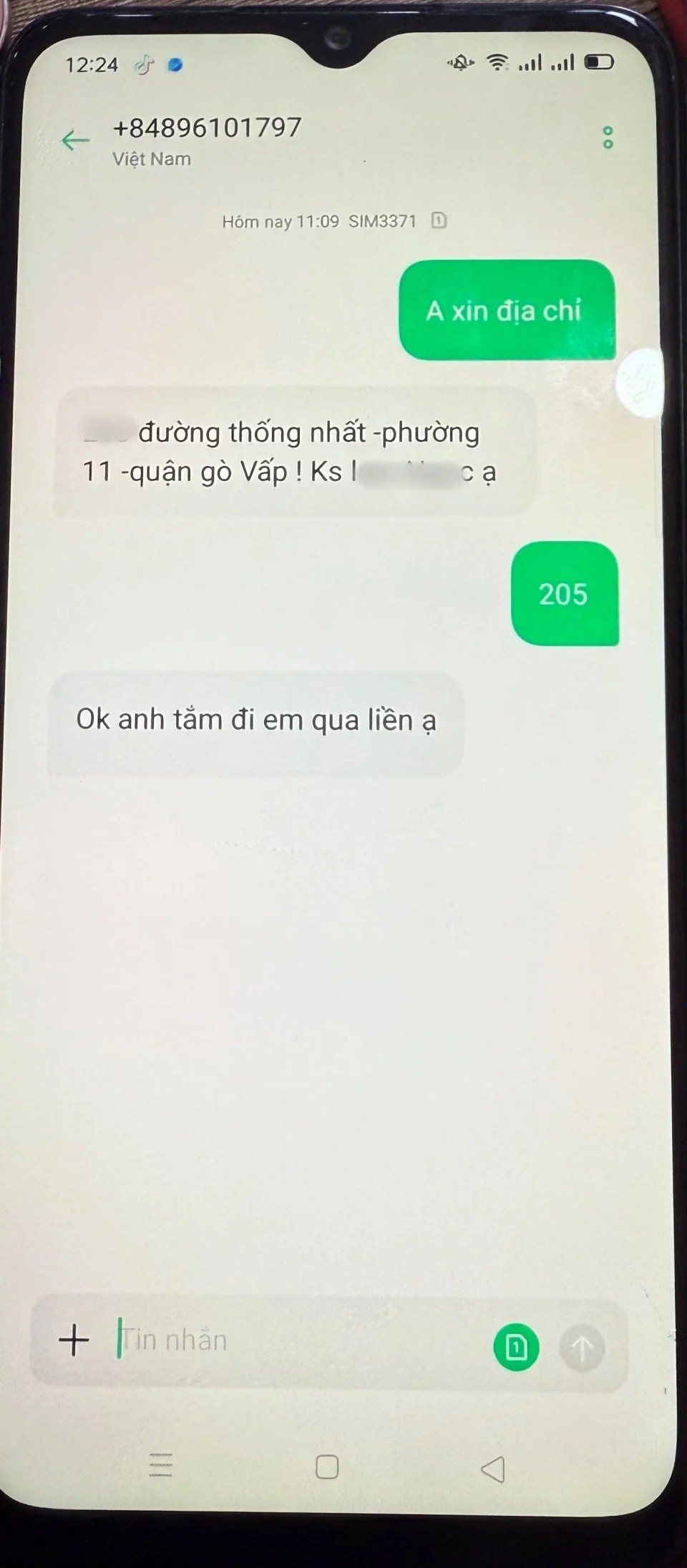Open the plus attachment menu
The width and height of the screenshot is (687, 1568).
[x=74, y=1340]
